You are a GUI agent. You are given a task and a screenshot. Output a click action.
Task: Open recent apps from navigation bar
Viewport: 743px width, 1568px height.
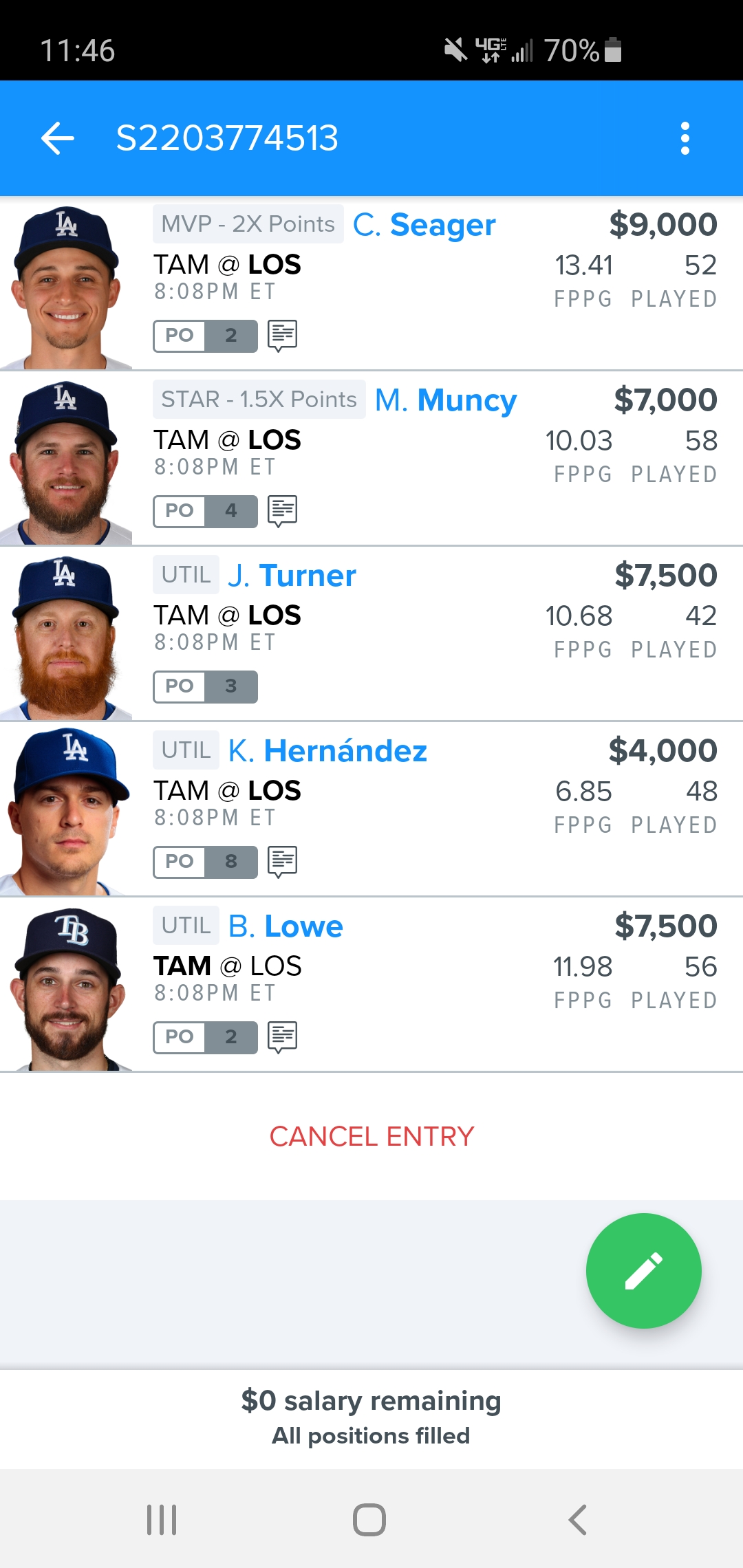[162, 1520]
